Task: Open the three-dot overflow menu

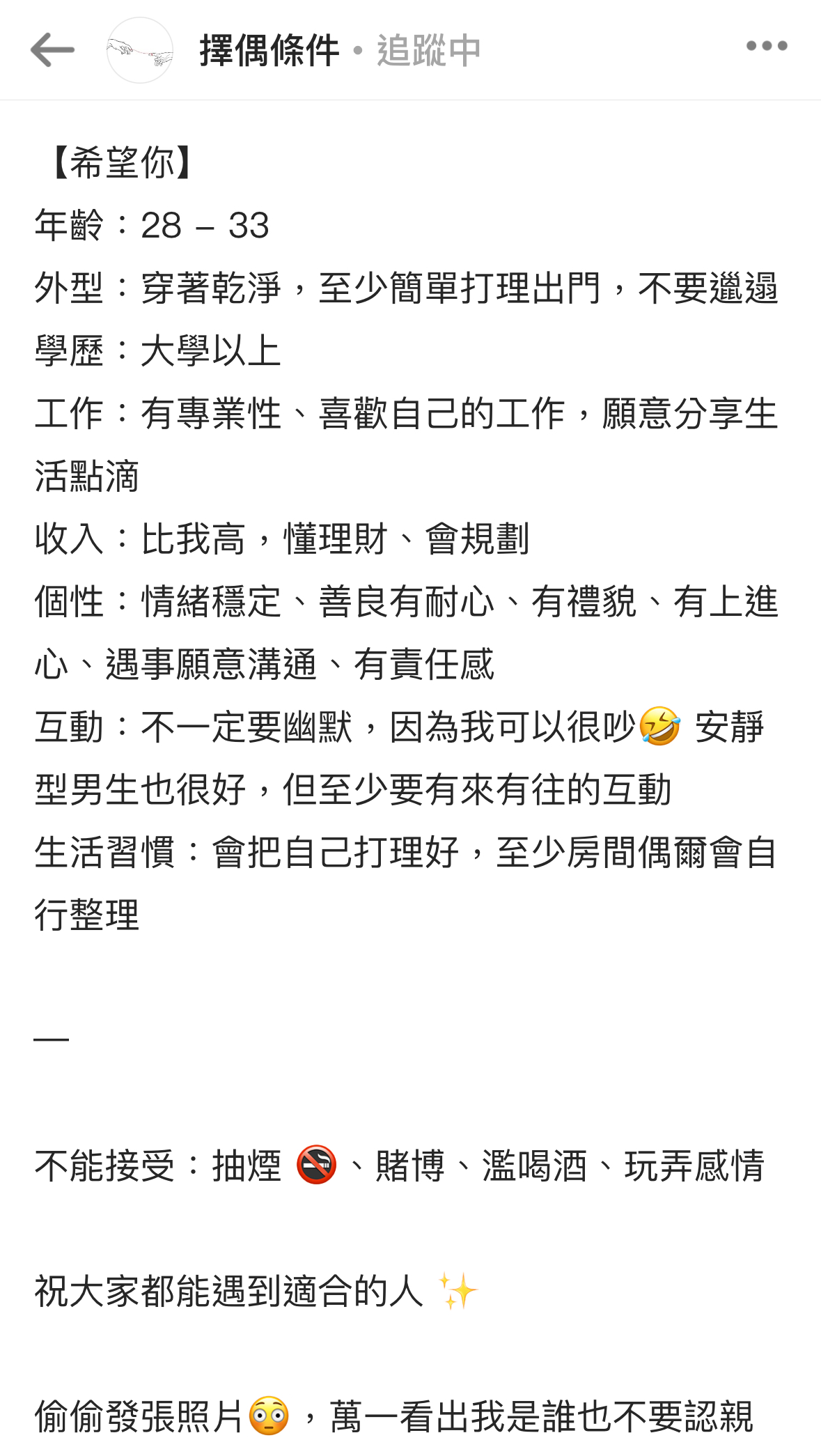Action: point(766,47)
